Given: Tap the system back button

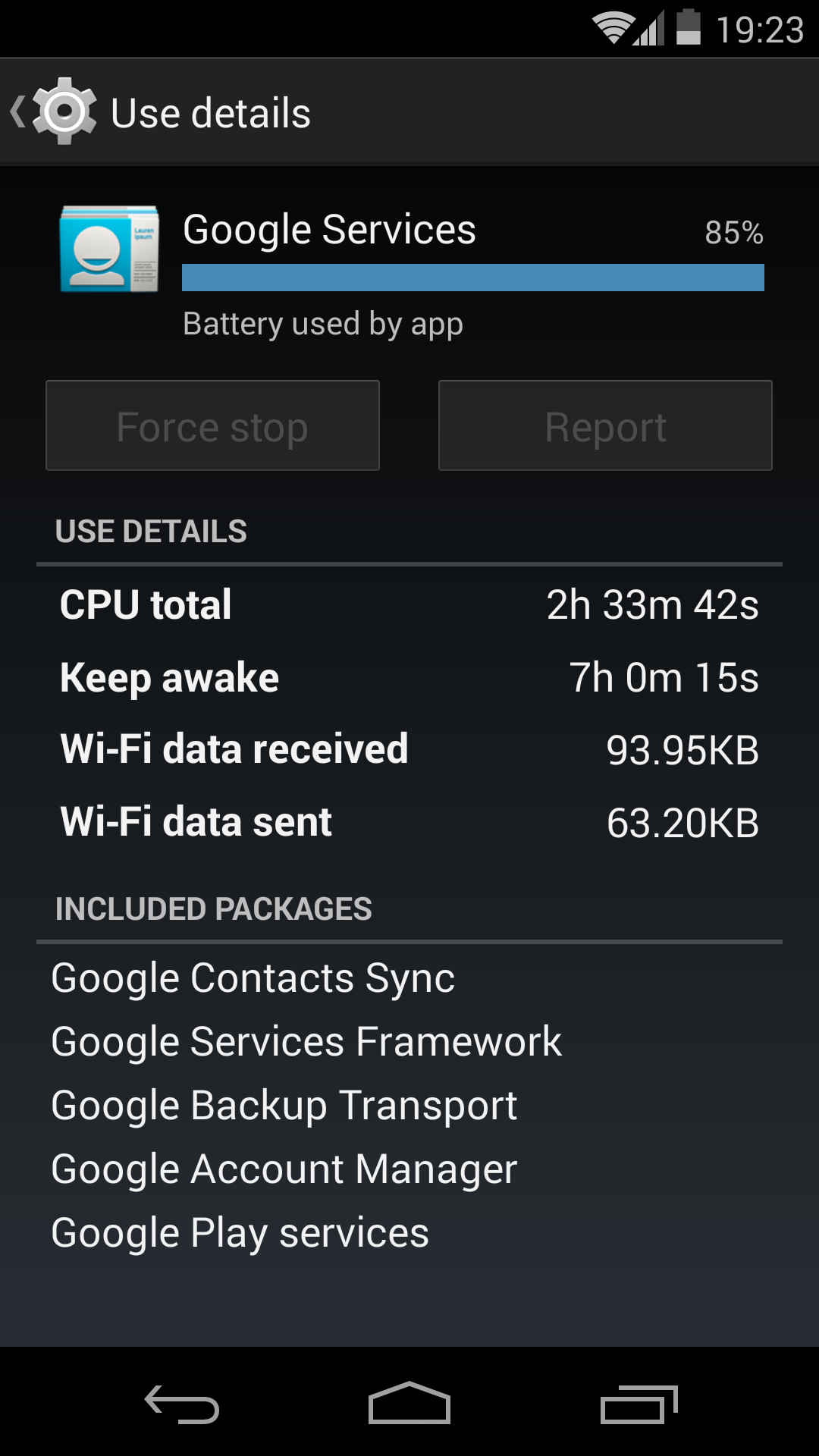Looking at the screenshot, I should click(182, 1404).
